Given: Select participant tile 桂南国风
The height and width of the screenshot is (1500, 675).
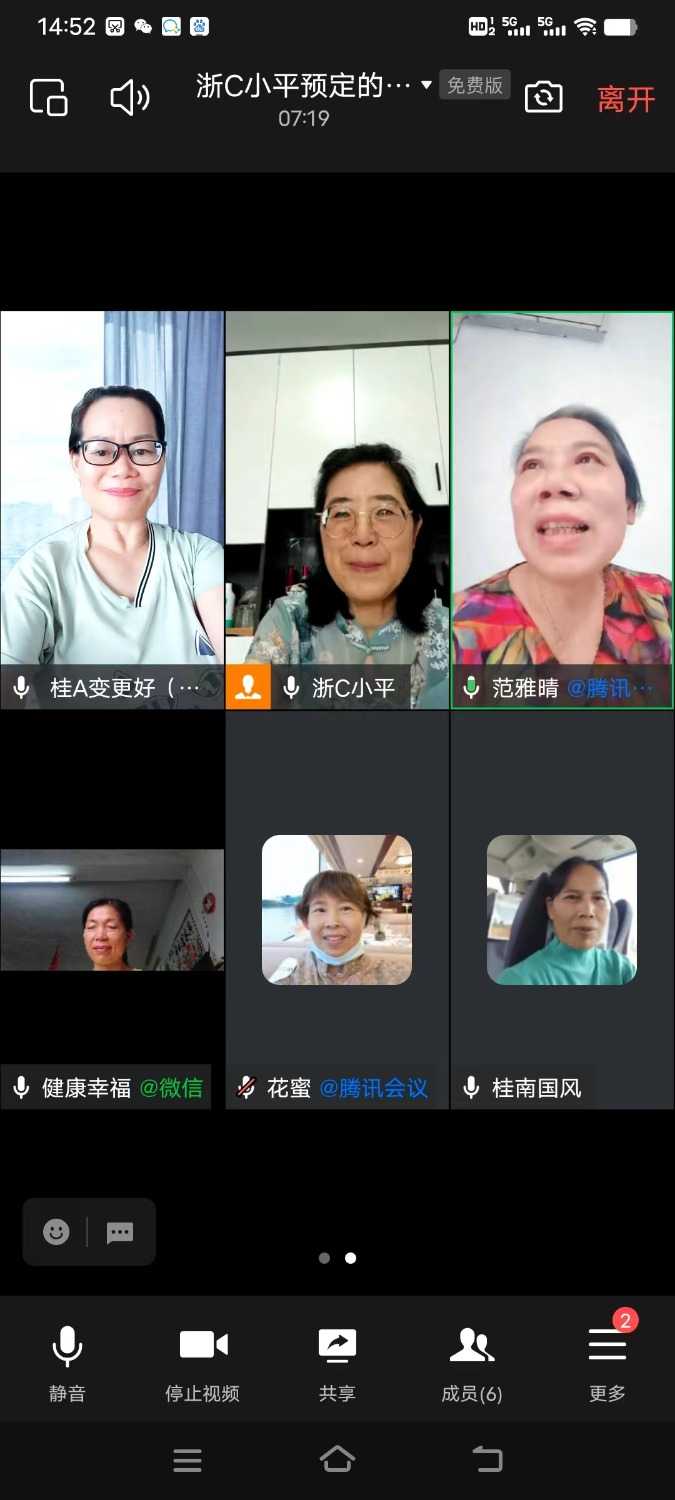Looking at the screenshot, I should pyautogui.click(x=562, y=910).
